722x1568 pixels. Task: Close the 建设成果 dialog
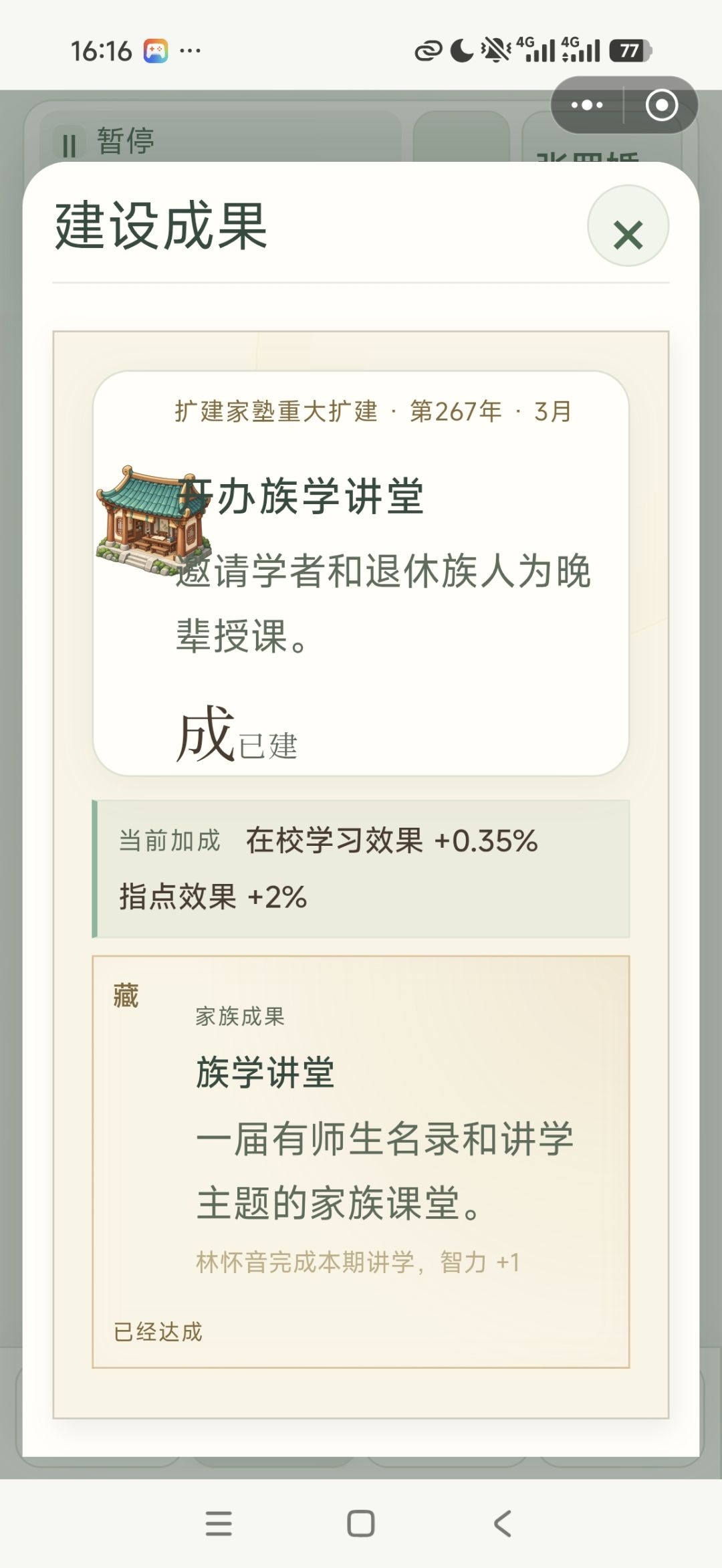(x=628, y=226)
